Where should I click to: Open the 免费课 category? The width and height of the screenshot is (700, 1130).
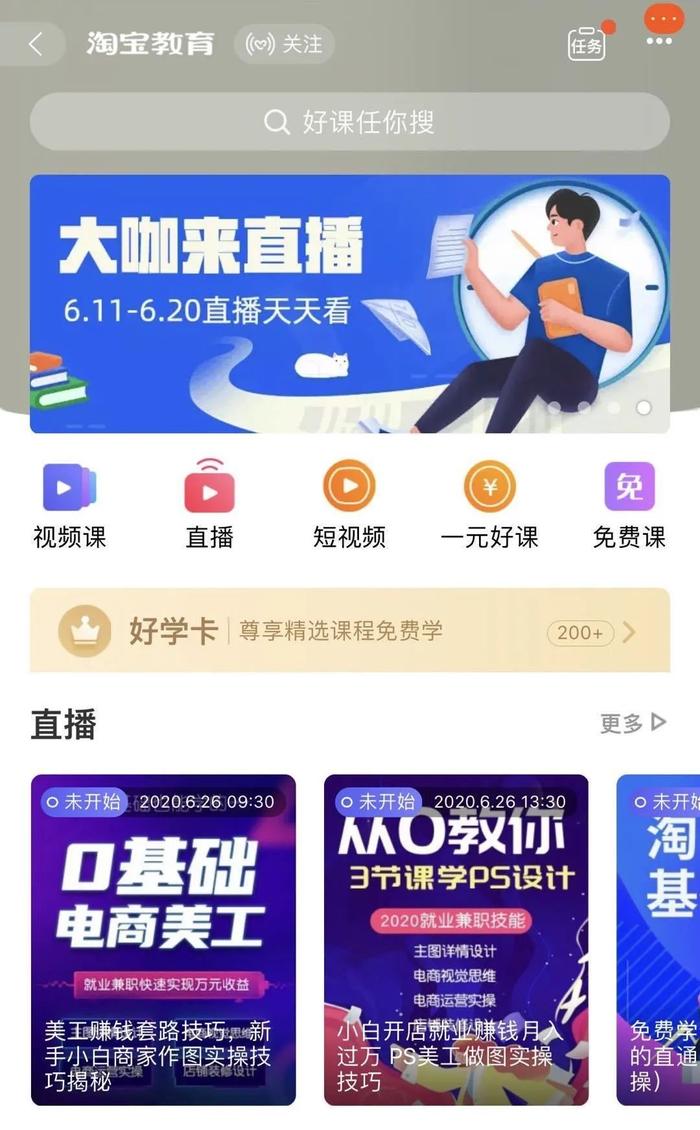coord(629,505)
